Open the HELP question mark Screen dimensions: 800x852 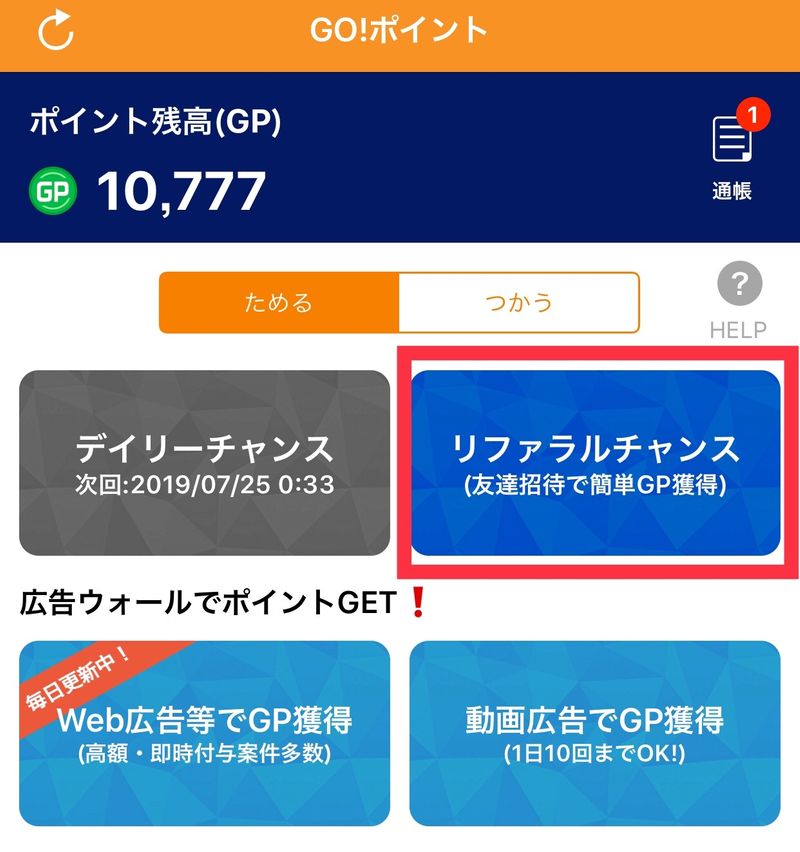point(739,300)
